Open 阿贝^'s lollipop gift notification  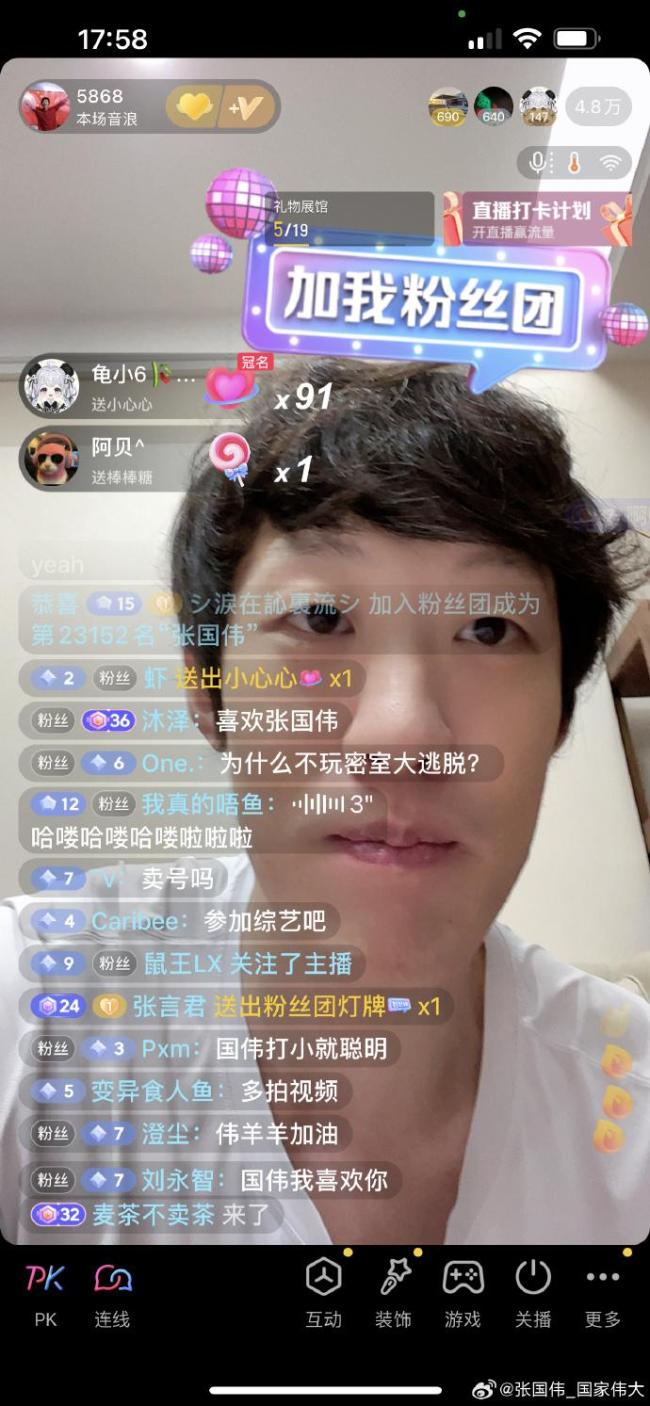[x=100, y=460]
